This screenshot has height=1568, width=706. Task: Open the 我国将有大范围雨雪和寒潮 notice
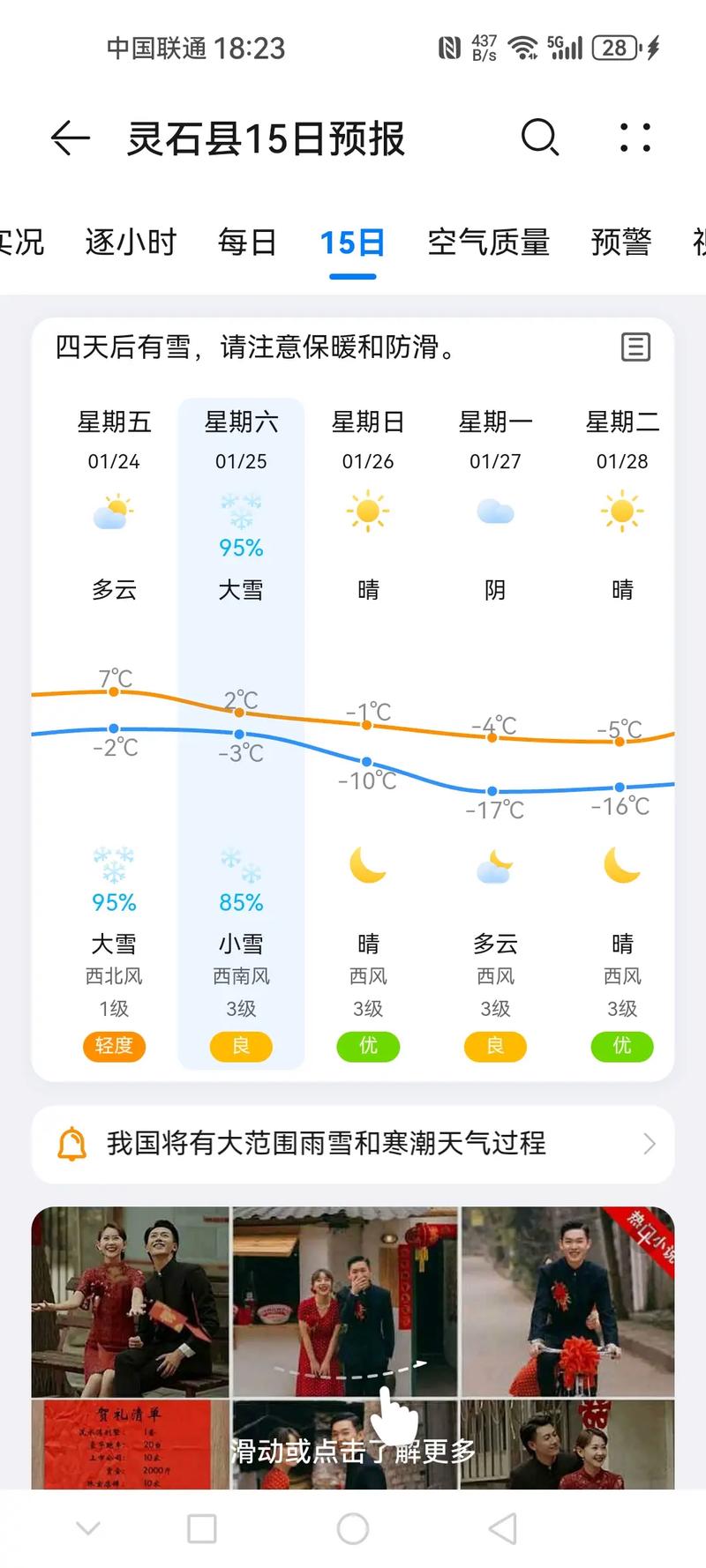pos(353,1144)
